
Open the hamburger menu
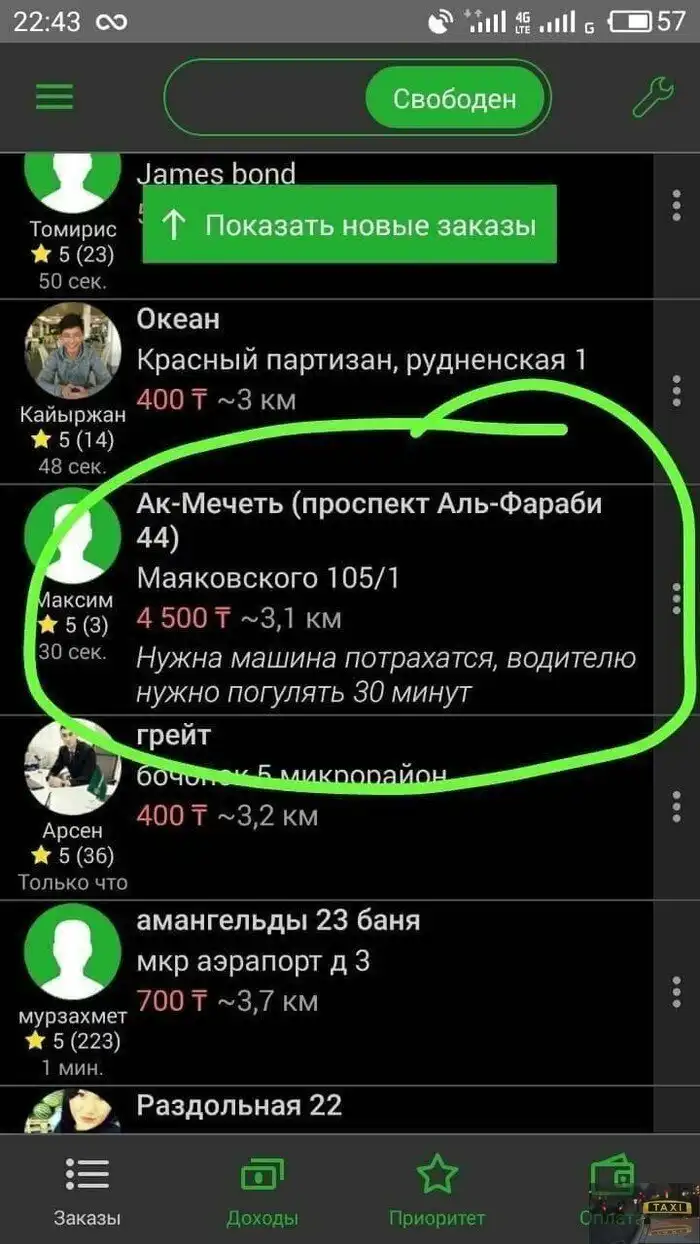55,97
